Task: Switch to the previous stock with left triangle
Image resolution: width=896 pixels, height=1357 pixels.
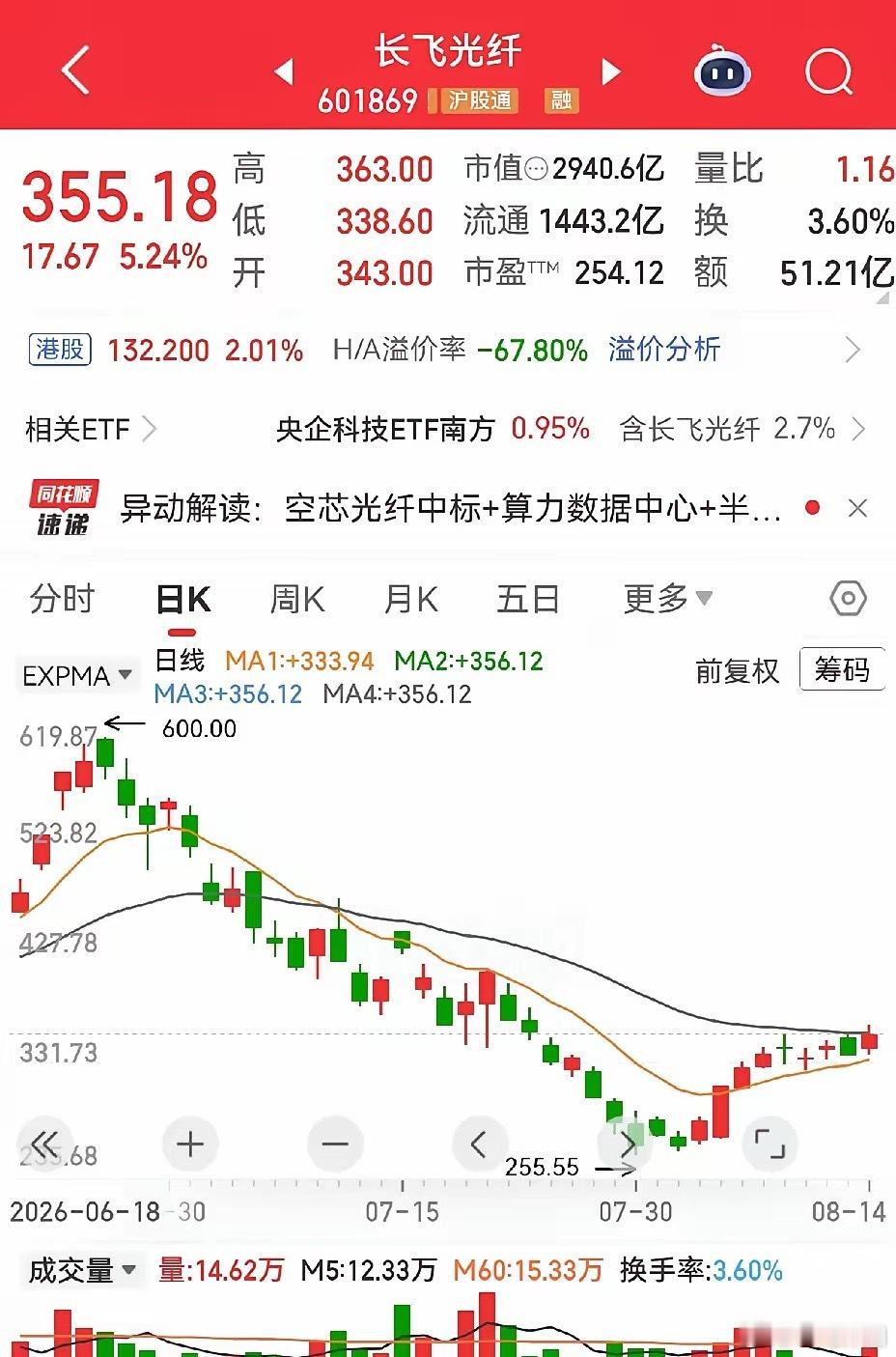Action: [x=284, y=71]
